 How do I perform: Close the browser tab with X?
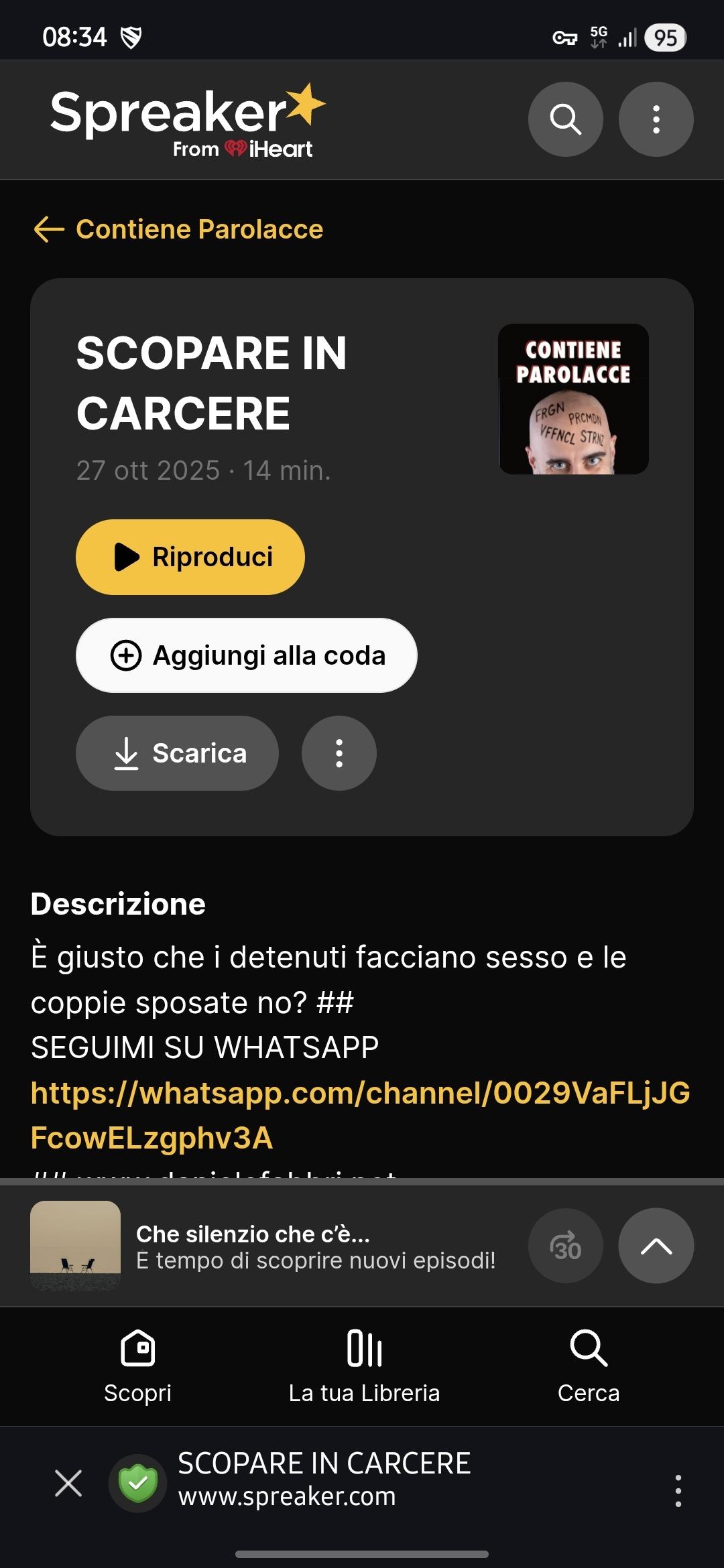pos(68,1483)
